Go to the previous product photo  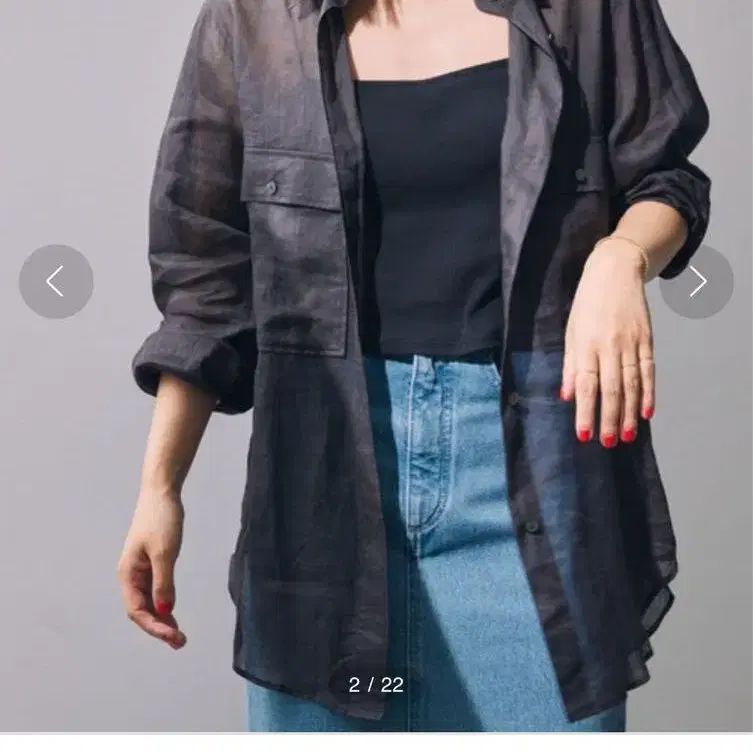click(56, 281)
